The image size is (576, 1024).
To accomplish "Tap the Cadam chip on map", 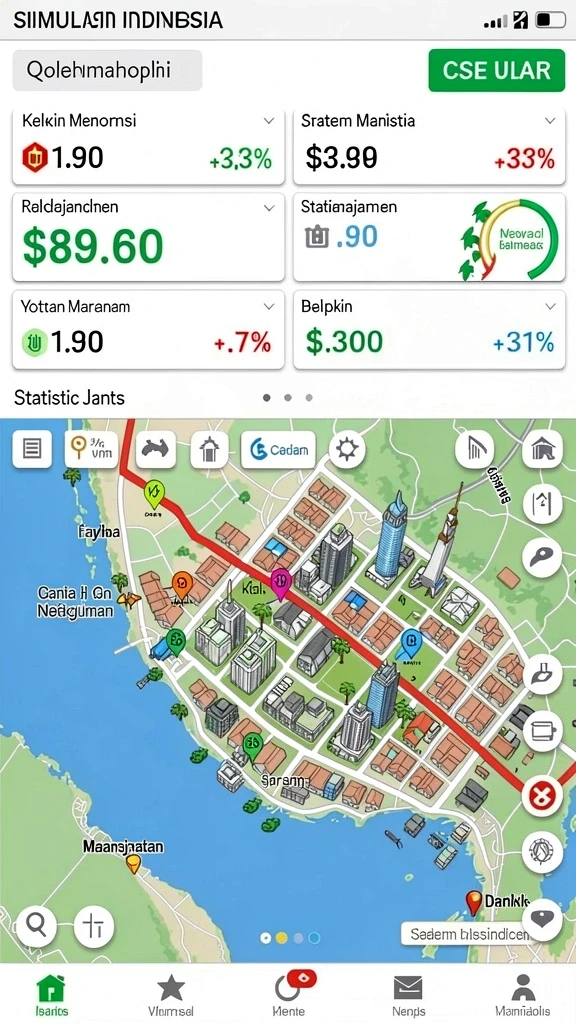I will click(278, 449).
